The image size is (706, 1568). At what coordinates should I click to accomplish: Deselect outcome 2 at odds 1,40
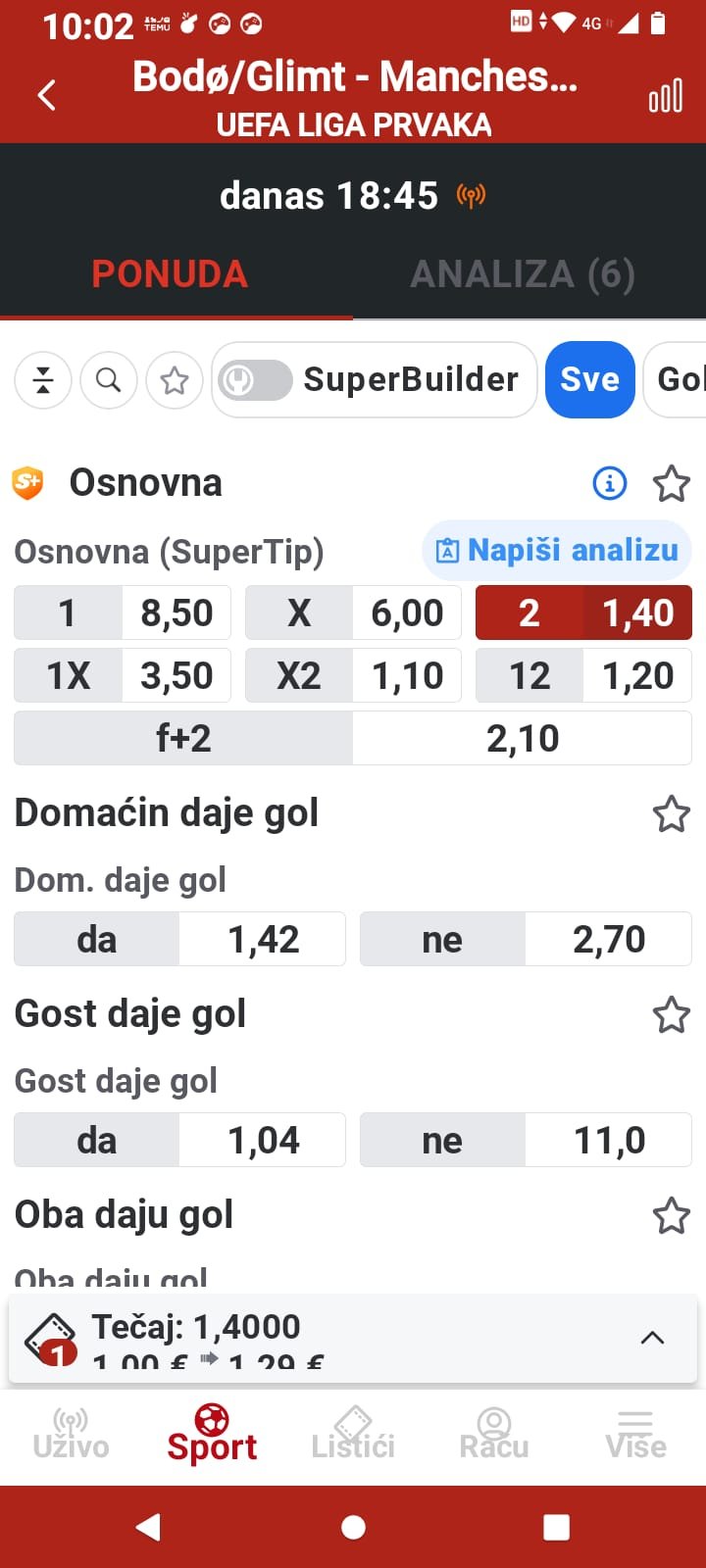click(583, 613)
